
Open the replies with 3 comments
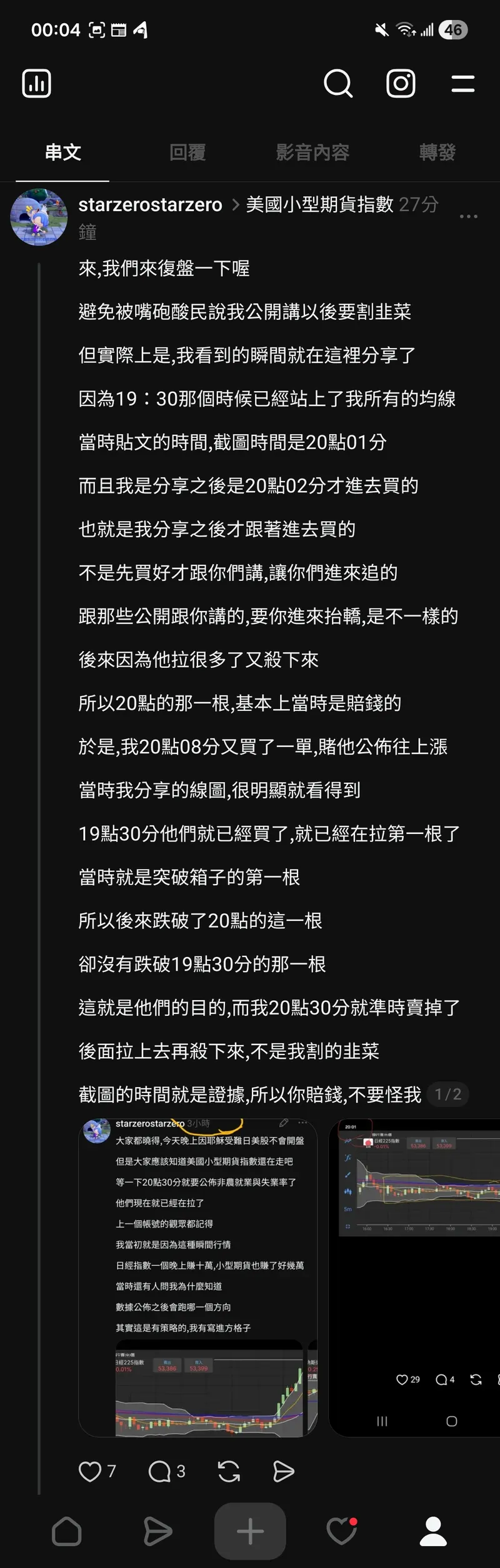point(160,1471)
